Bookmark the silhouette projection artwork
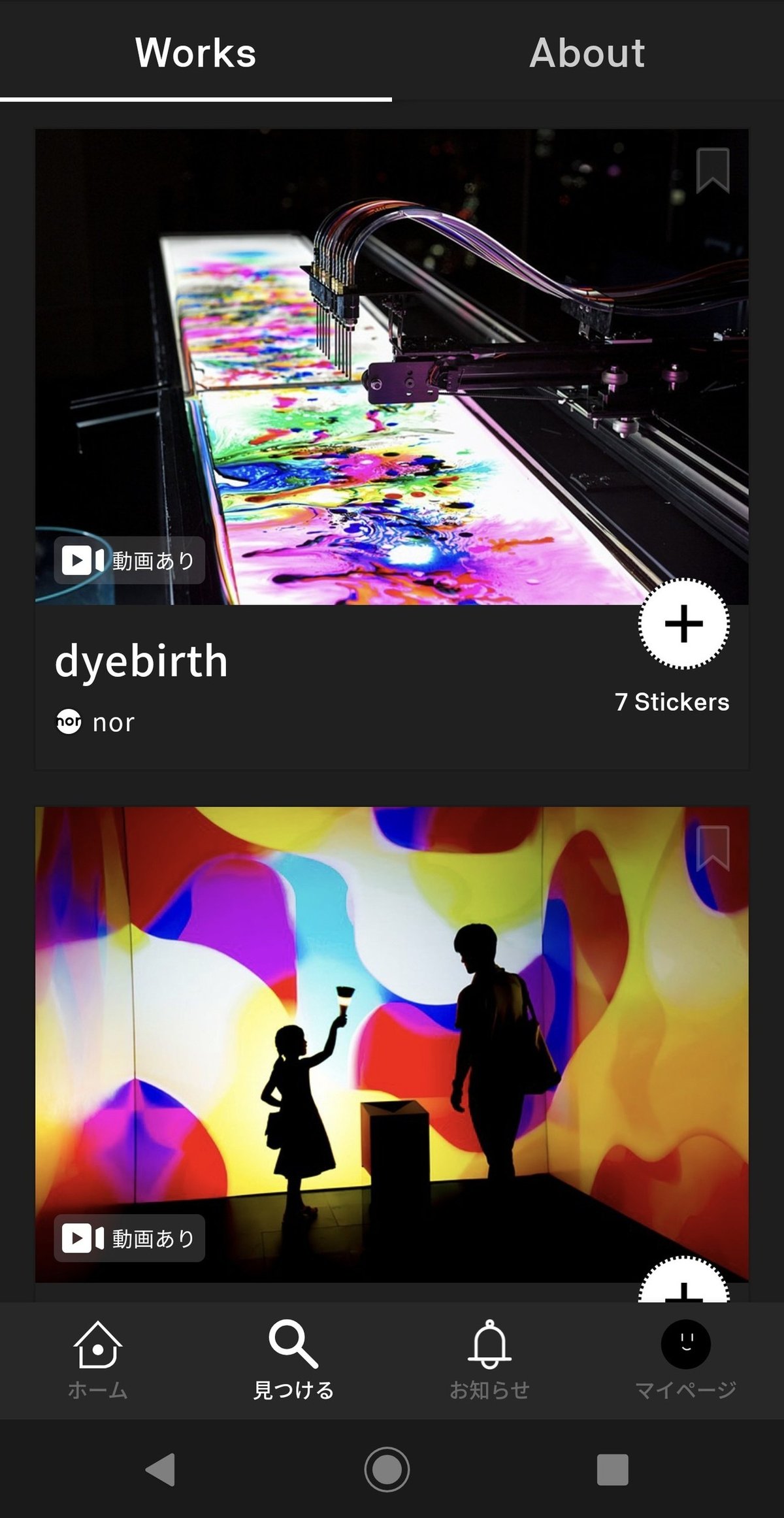The width and height of the screenshot is (784, 1518). [x=712, y=848]
